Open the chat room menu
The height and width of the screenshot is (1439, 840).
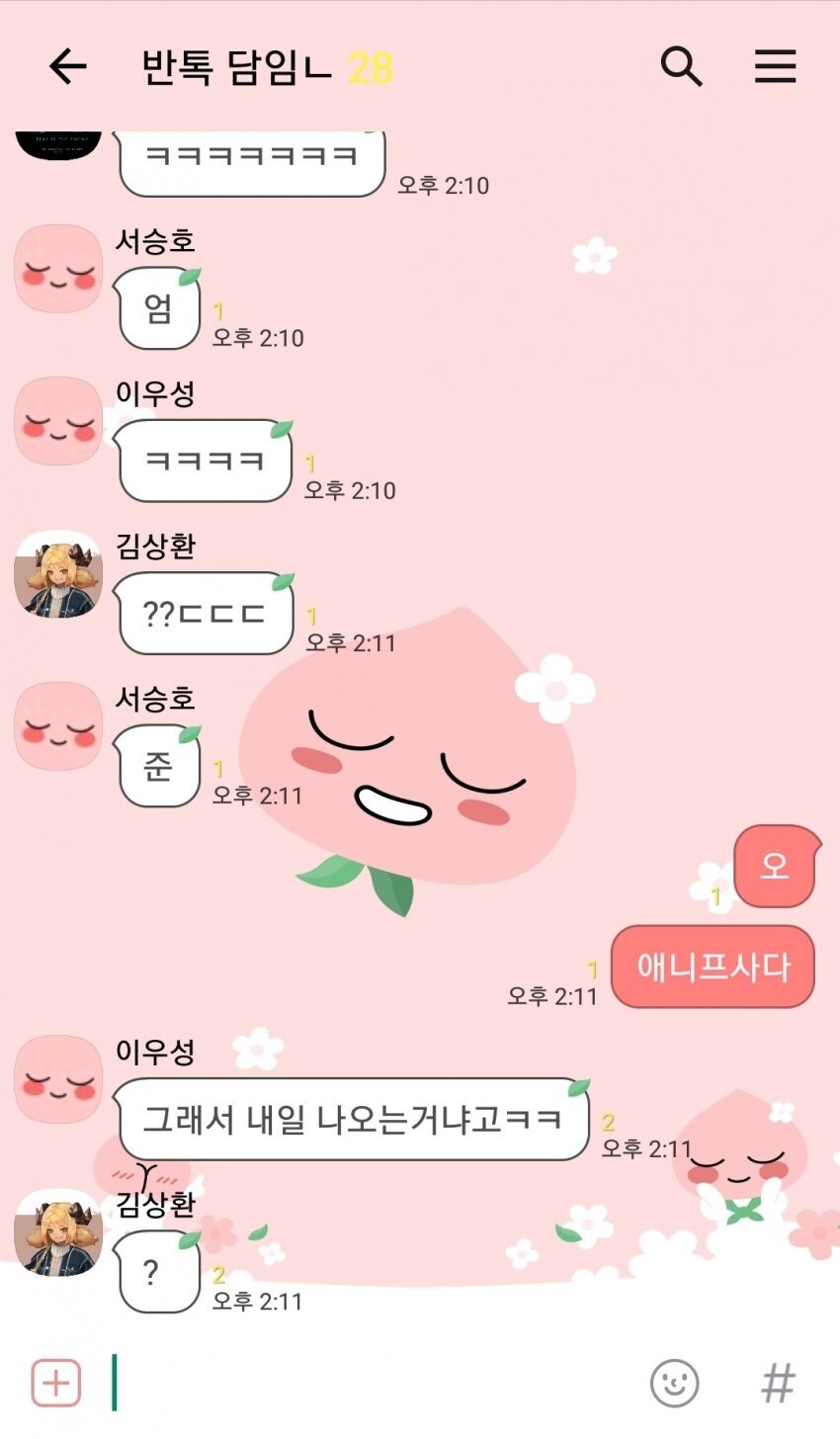click(x=776, y=67)
